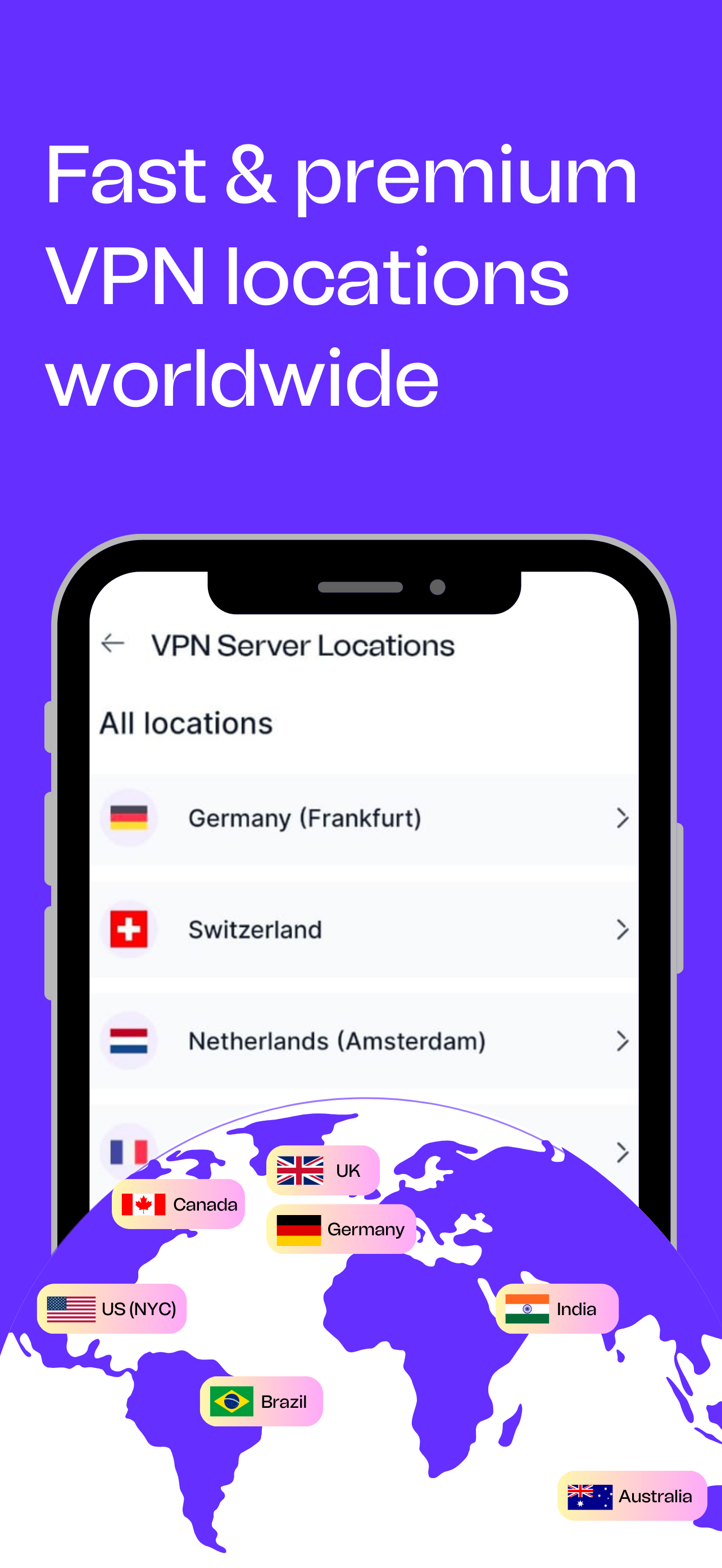Click the German flag icon
The height and width of the screenshot is (1568, 722).
[129, 818]
